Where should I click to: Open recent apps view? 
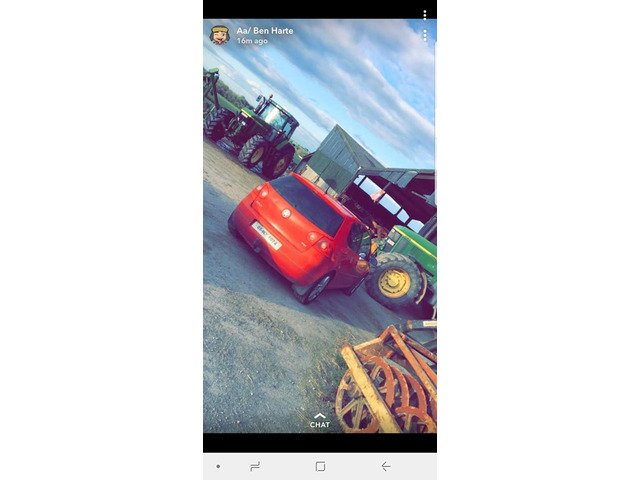[x=255, y=466]
